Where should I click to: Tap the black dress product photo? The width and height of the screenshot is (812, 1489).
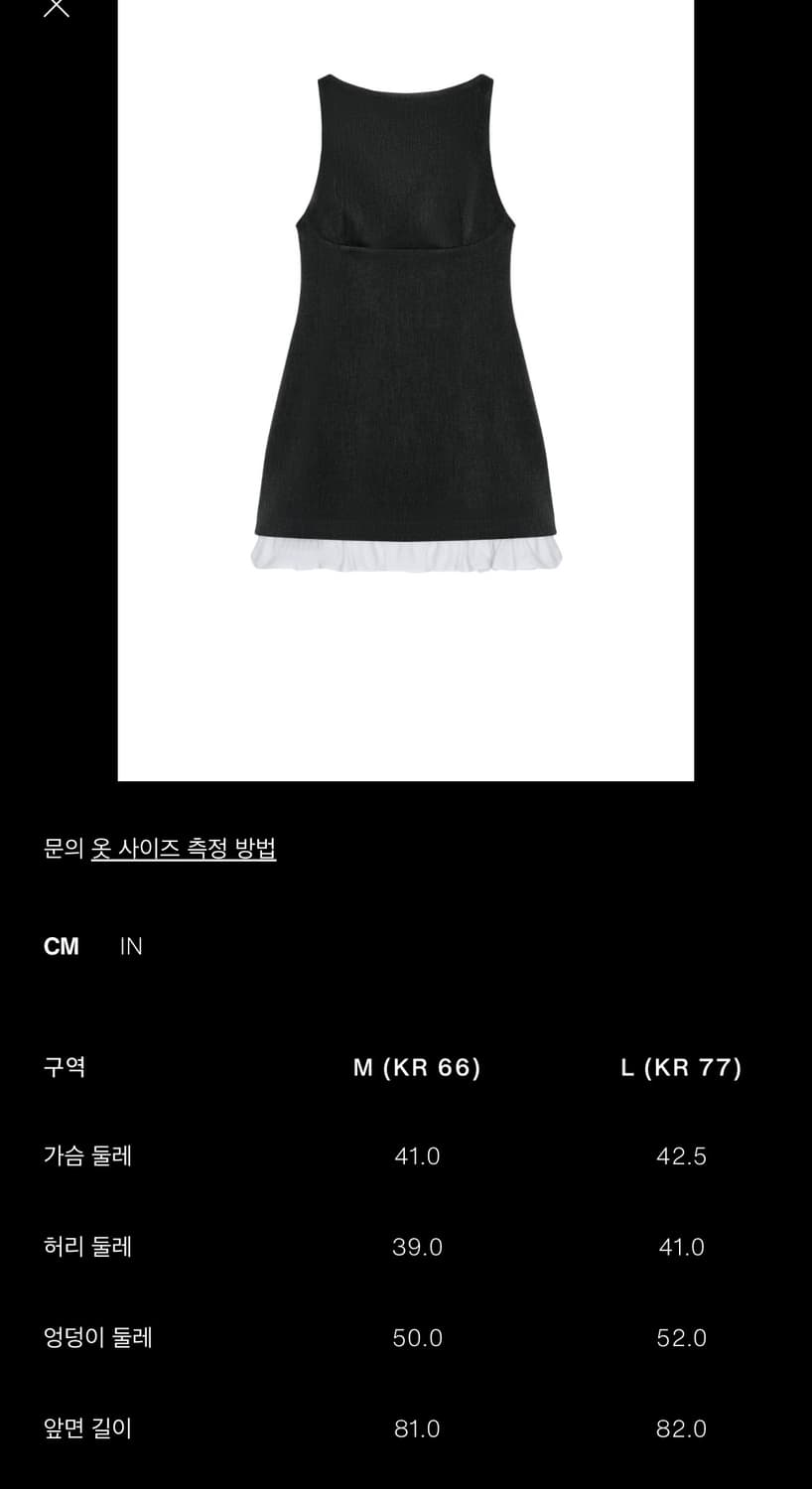click(x=406, y=347)
